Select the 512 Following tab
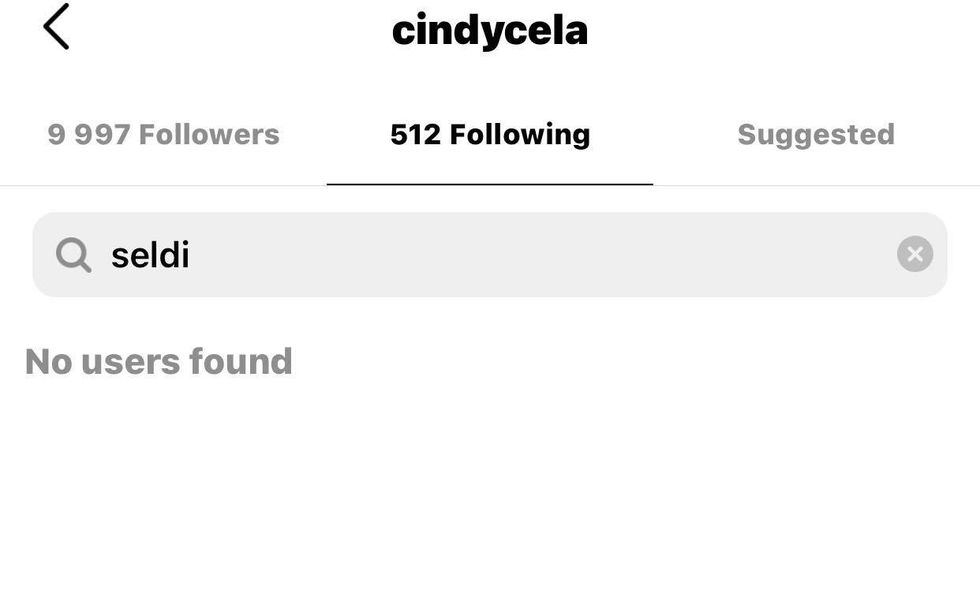Screen dimensions: 980x608 (490, 135)
